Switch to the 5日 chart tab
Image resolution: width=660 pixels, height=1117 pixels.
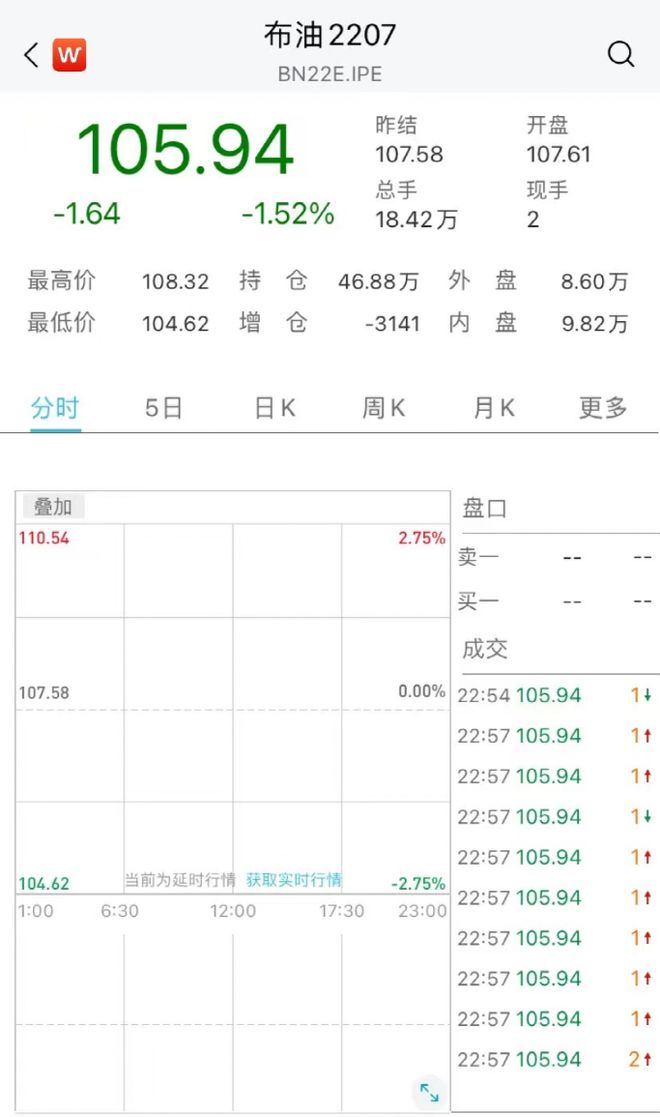tap(164, 408)
